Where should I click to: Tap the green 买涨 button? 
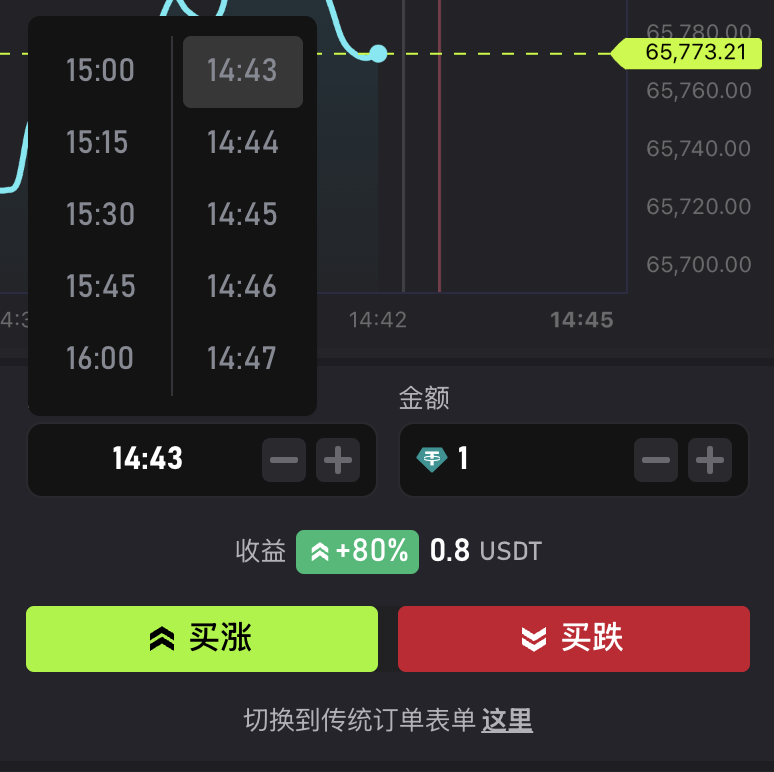coord(202,639)
